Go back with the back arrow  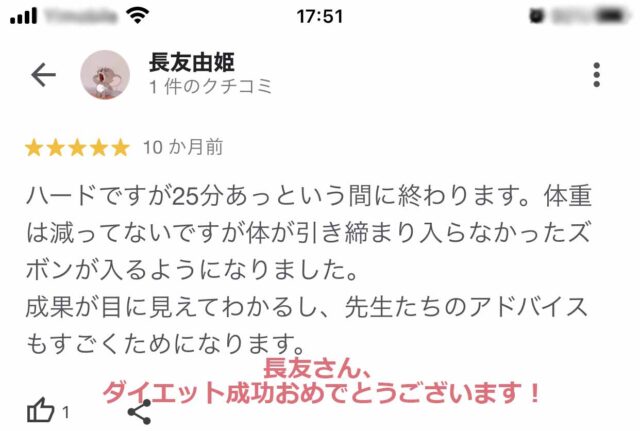tap(43, 75)
